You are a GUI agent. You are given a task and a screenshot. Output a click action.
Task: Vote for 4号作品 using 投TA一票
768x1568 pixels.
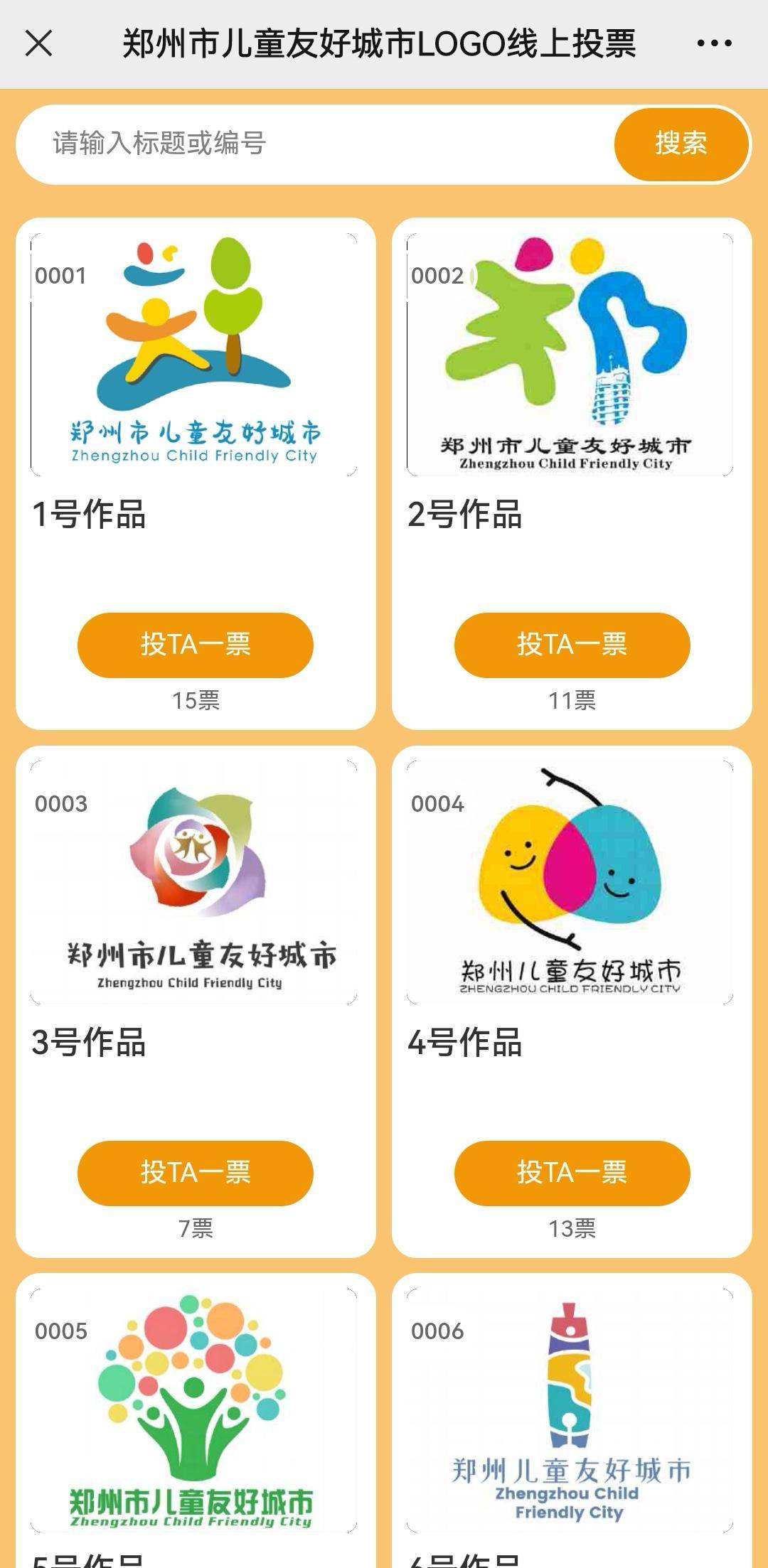coord(572,1173)
